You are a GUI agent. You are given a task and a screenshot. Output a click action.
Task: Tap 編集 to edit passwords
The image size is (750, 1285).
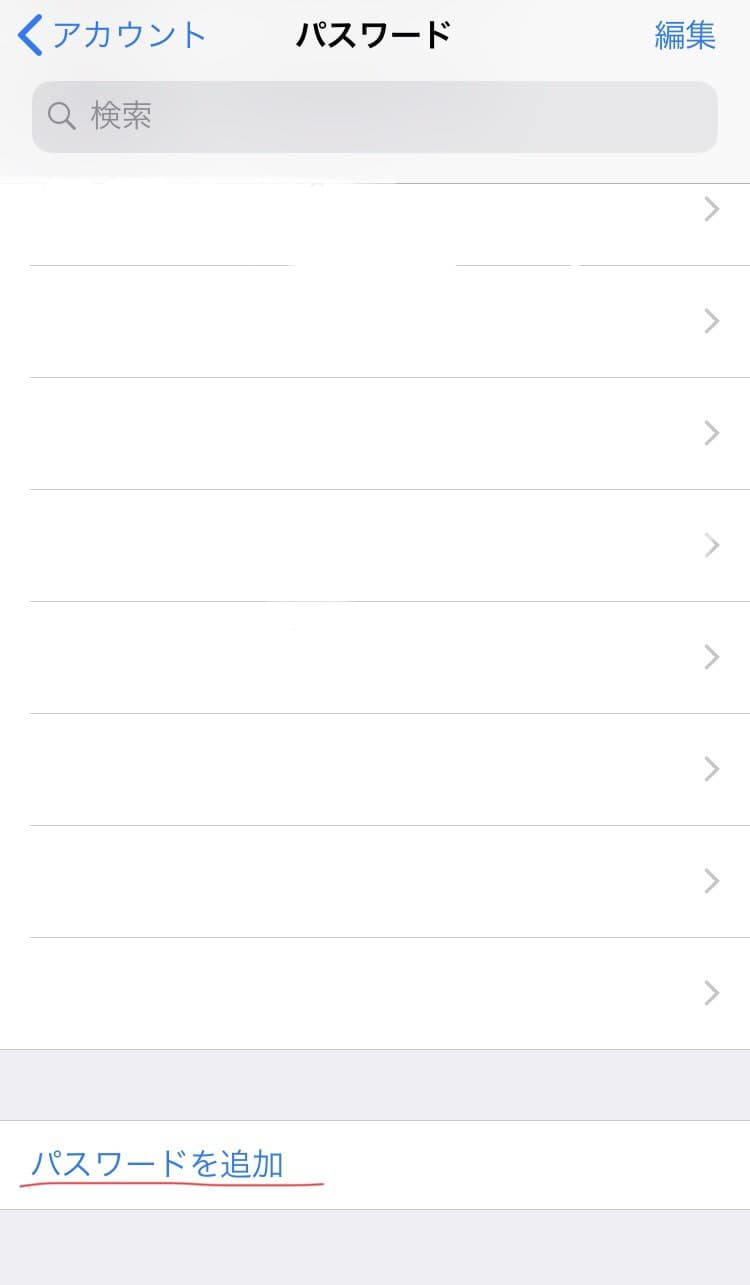(685, 35)
